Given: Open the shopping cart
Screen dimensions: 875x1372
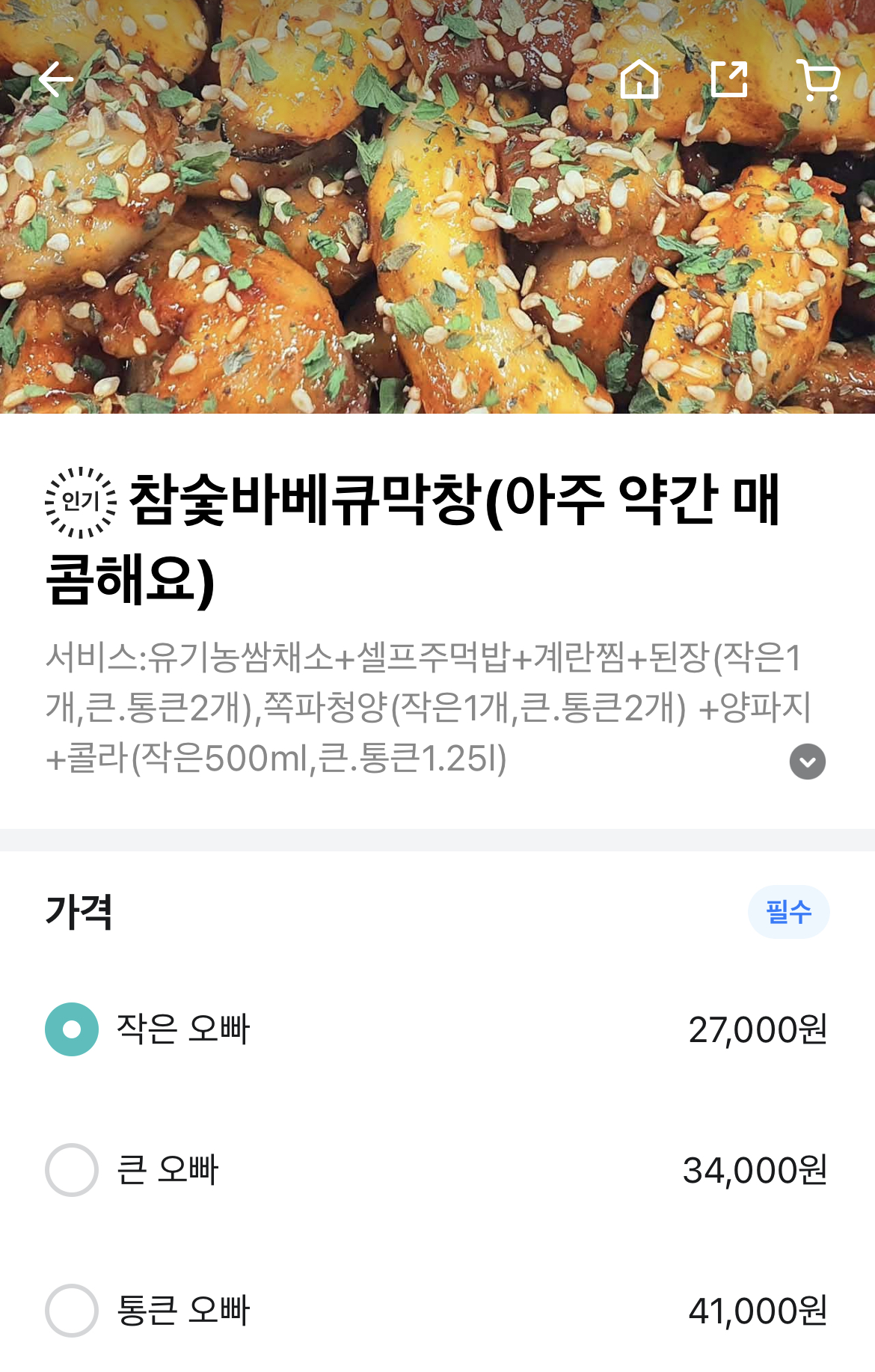Looking at the screenshot, I should [820, 79].
